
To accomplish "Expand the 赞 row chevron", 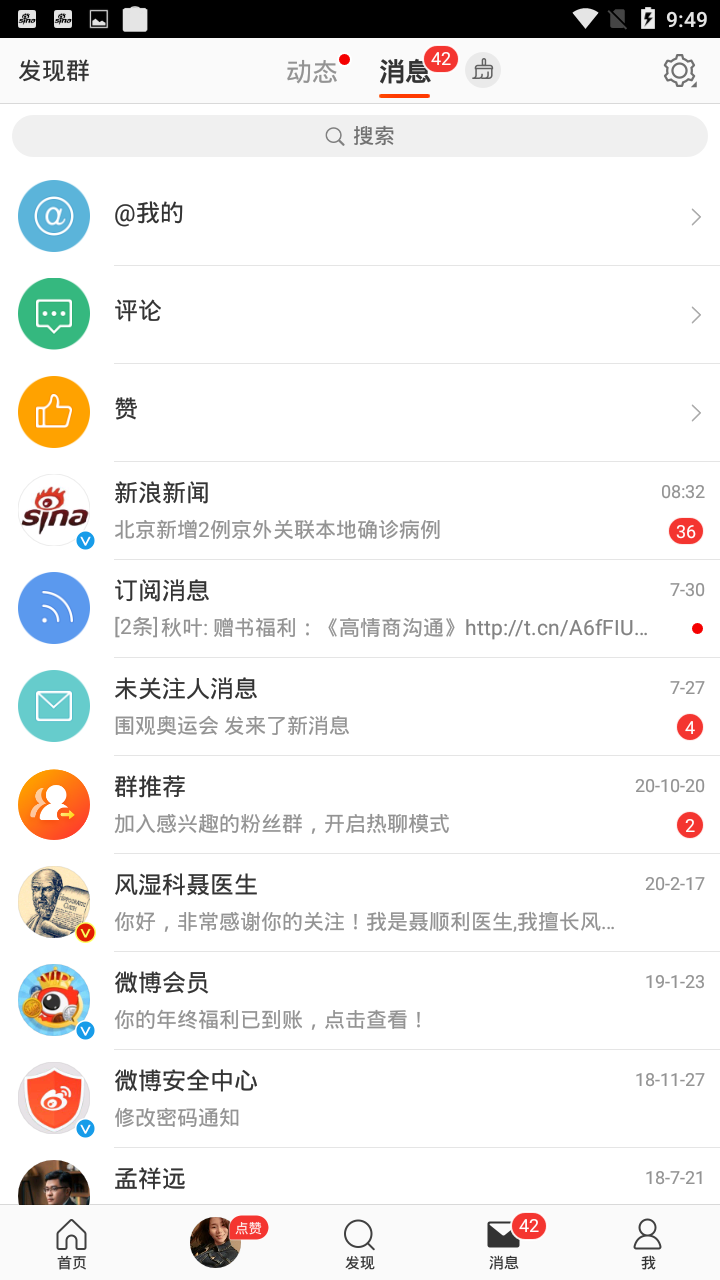I will (695, 411).
